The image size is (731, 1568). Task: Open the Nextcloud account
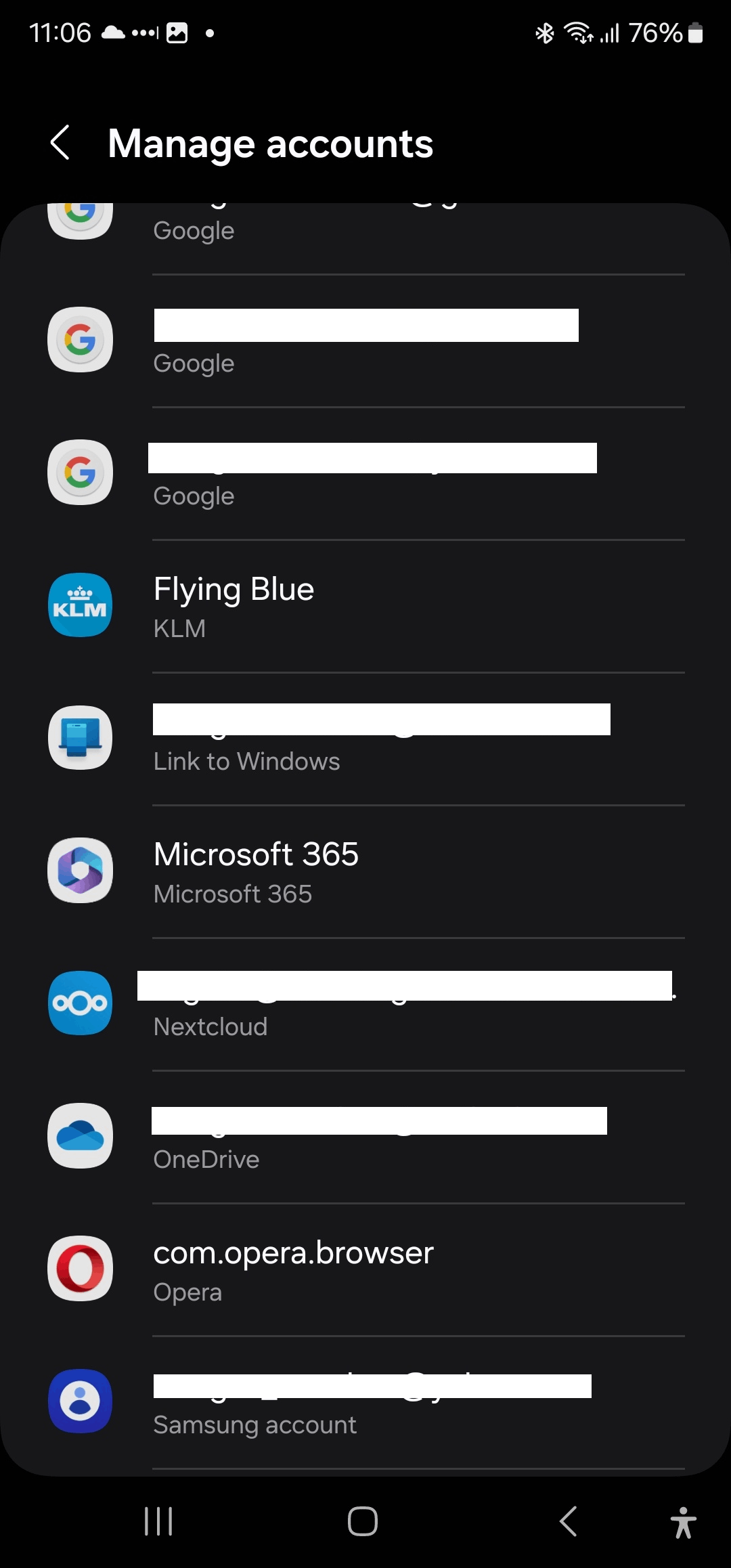(x=365, y=1004)
